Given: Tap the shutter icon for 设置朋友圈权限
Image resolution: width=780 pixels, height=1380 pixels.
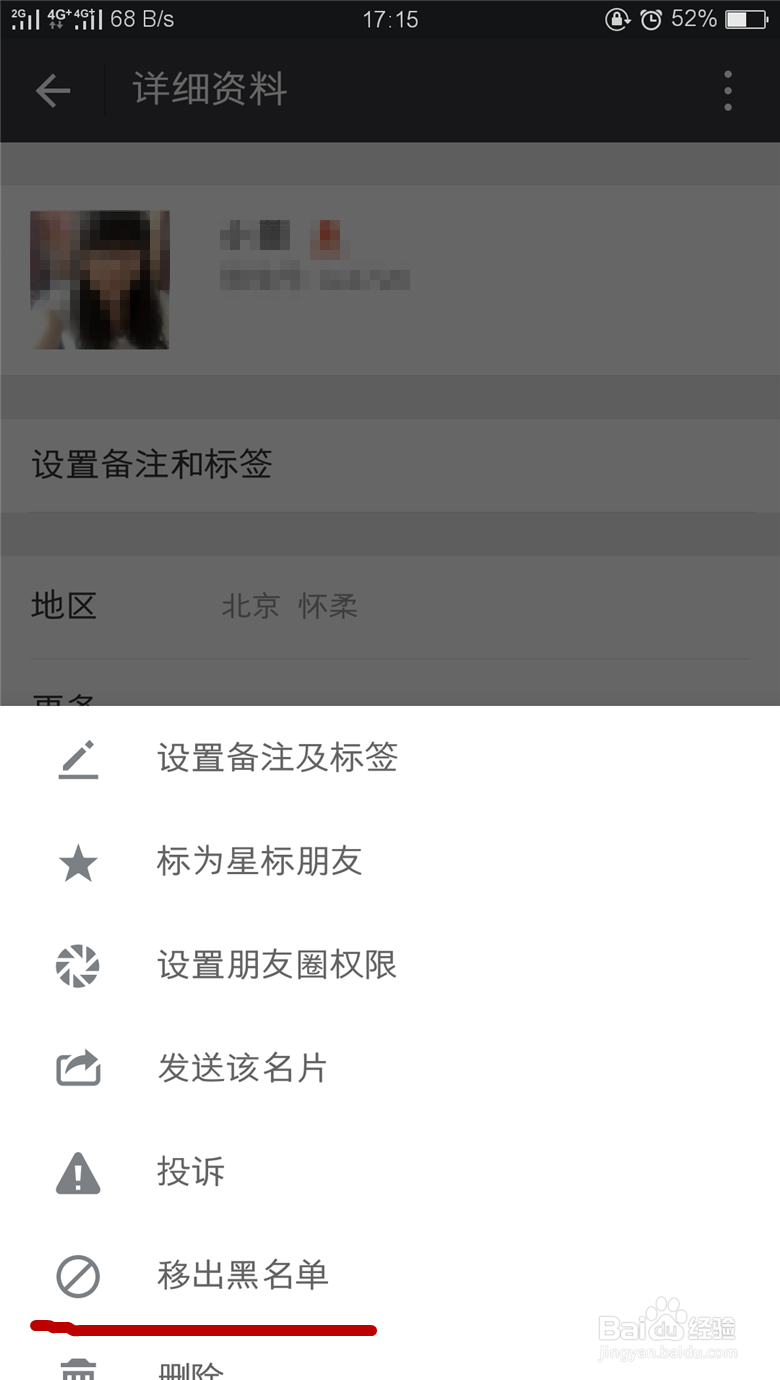Looking at the screenshot, I should tap(78, 966).
